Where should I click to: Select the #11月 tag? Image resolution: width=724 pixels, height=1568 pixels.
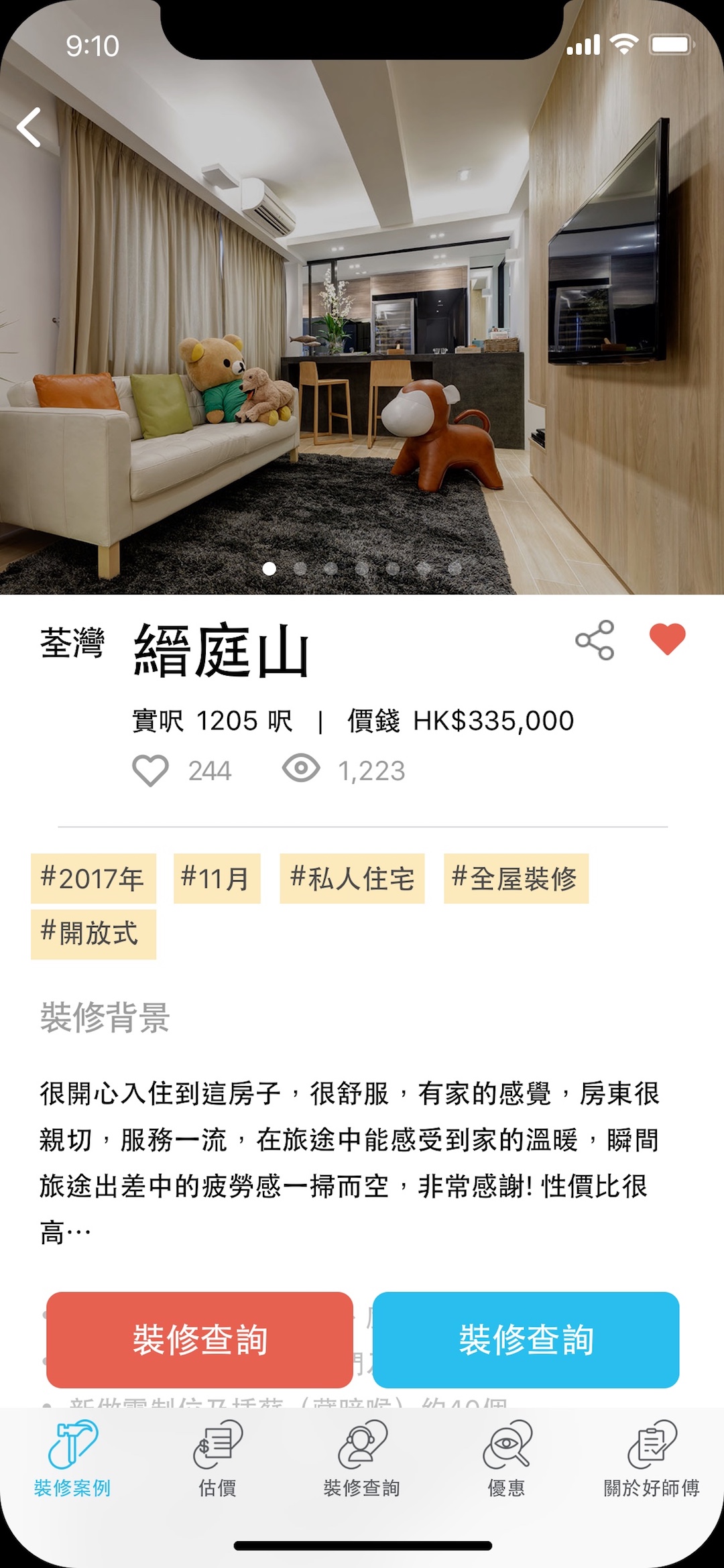[217, 878]
